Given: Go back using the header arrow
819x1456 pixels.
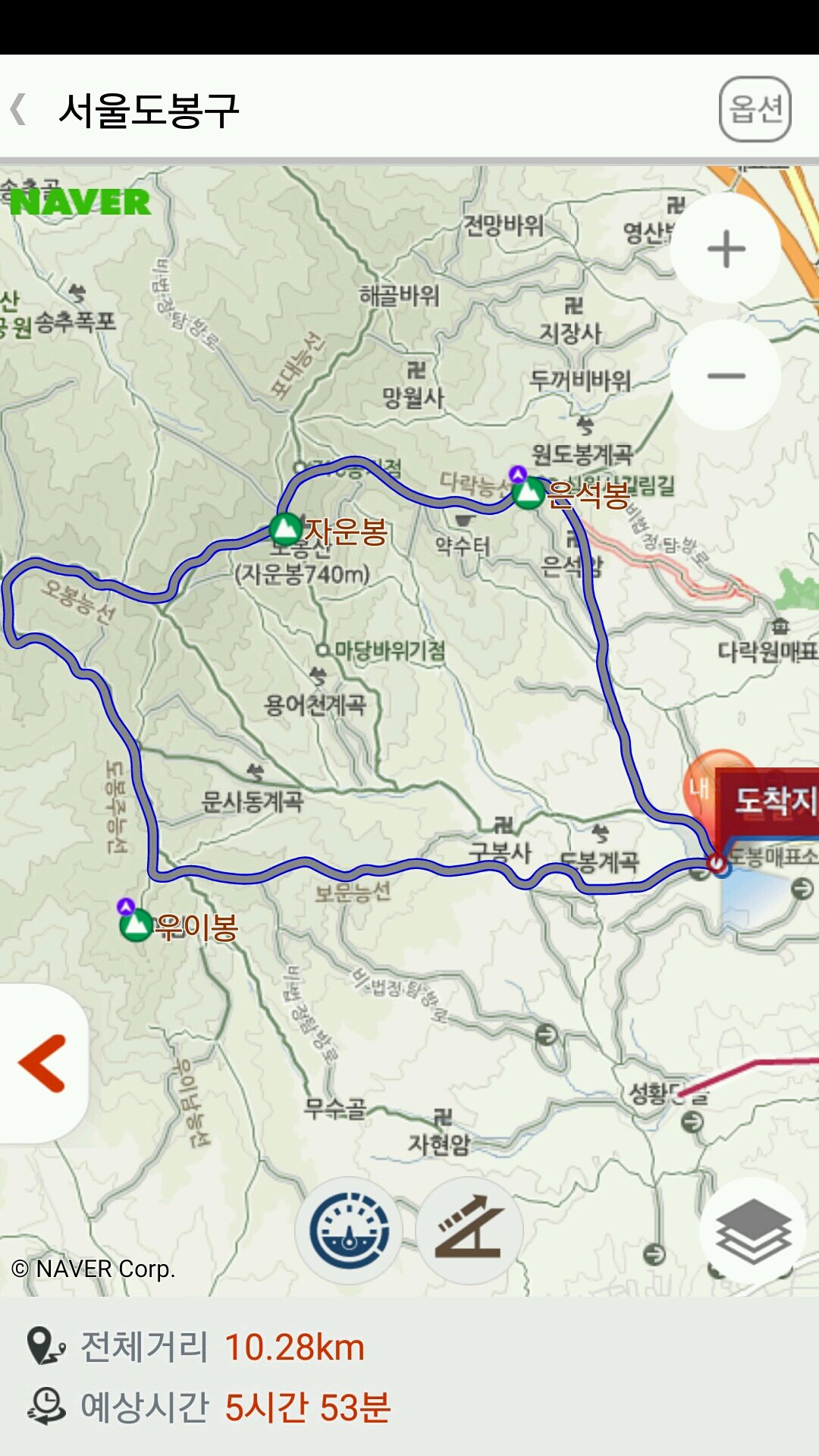Looking at the screenshot, I should 20,109.
